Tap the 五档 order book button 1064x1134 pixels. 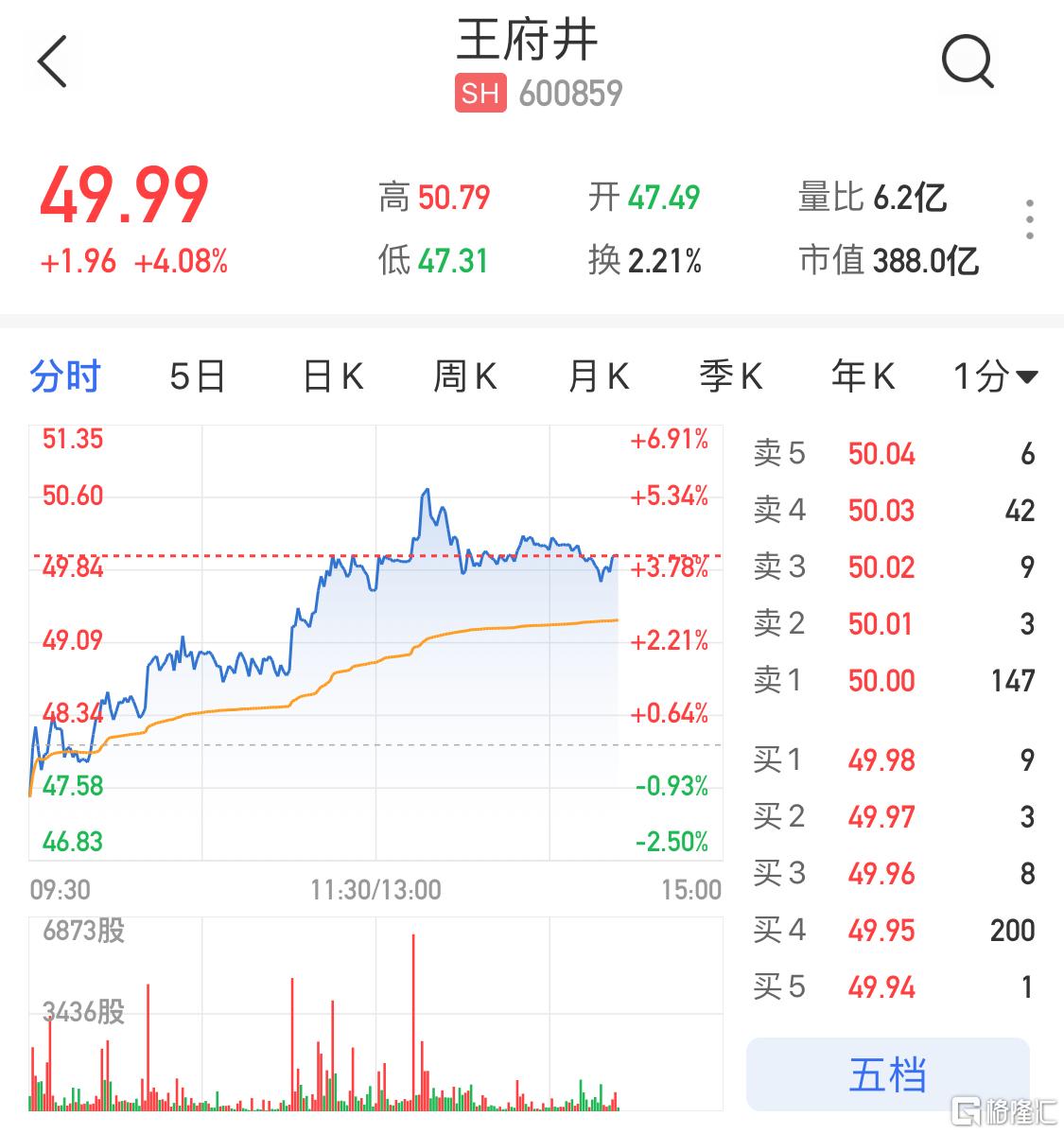click(x=887, y=1074)
